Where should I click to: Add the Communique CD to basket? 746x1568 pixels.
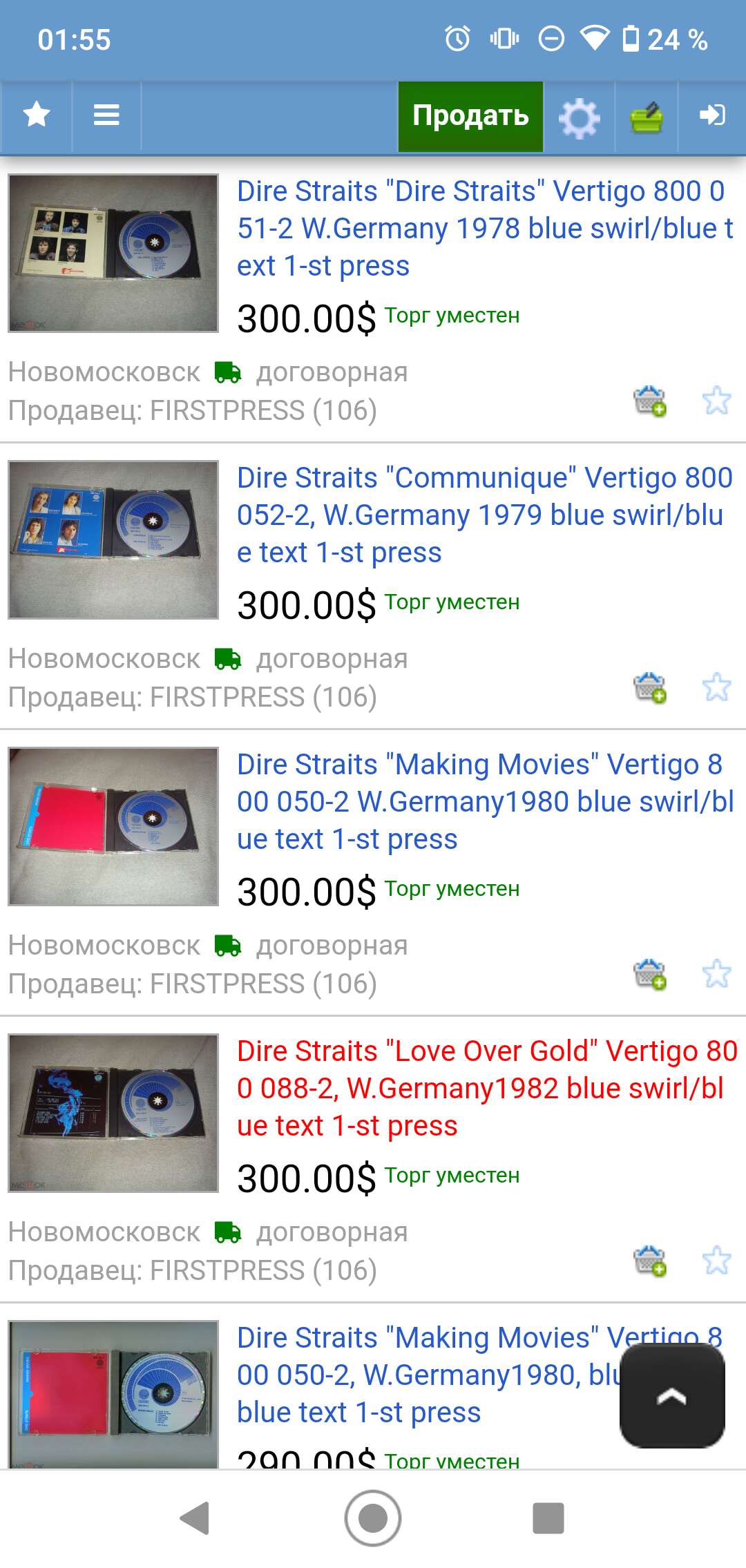650,687
